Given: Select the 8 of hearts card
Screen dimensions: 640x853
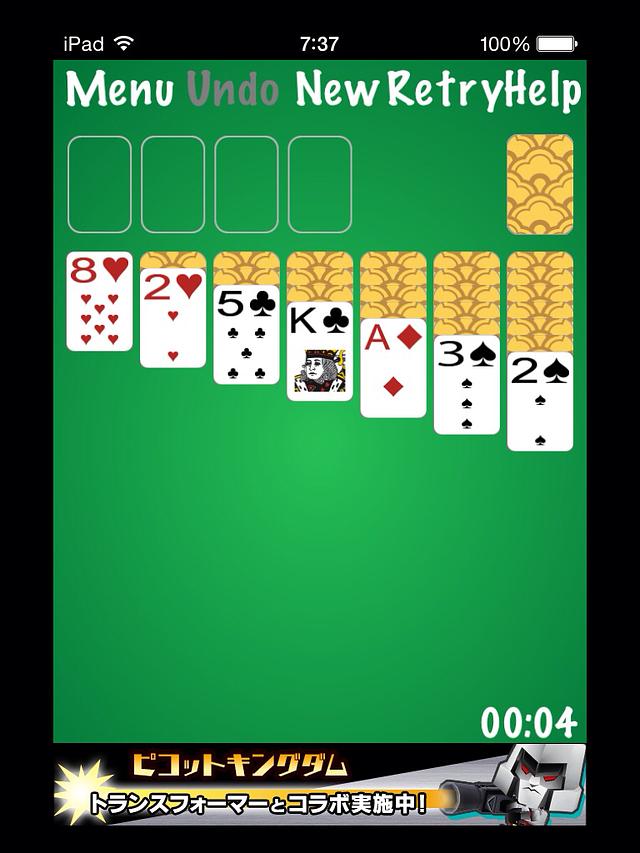Looking at the screenshot, I should click(99, 301).
